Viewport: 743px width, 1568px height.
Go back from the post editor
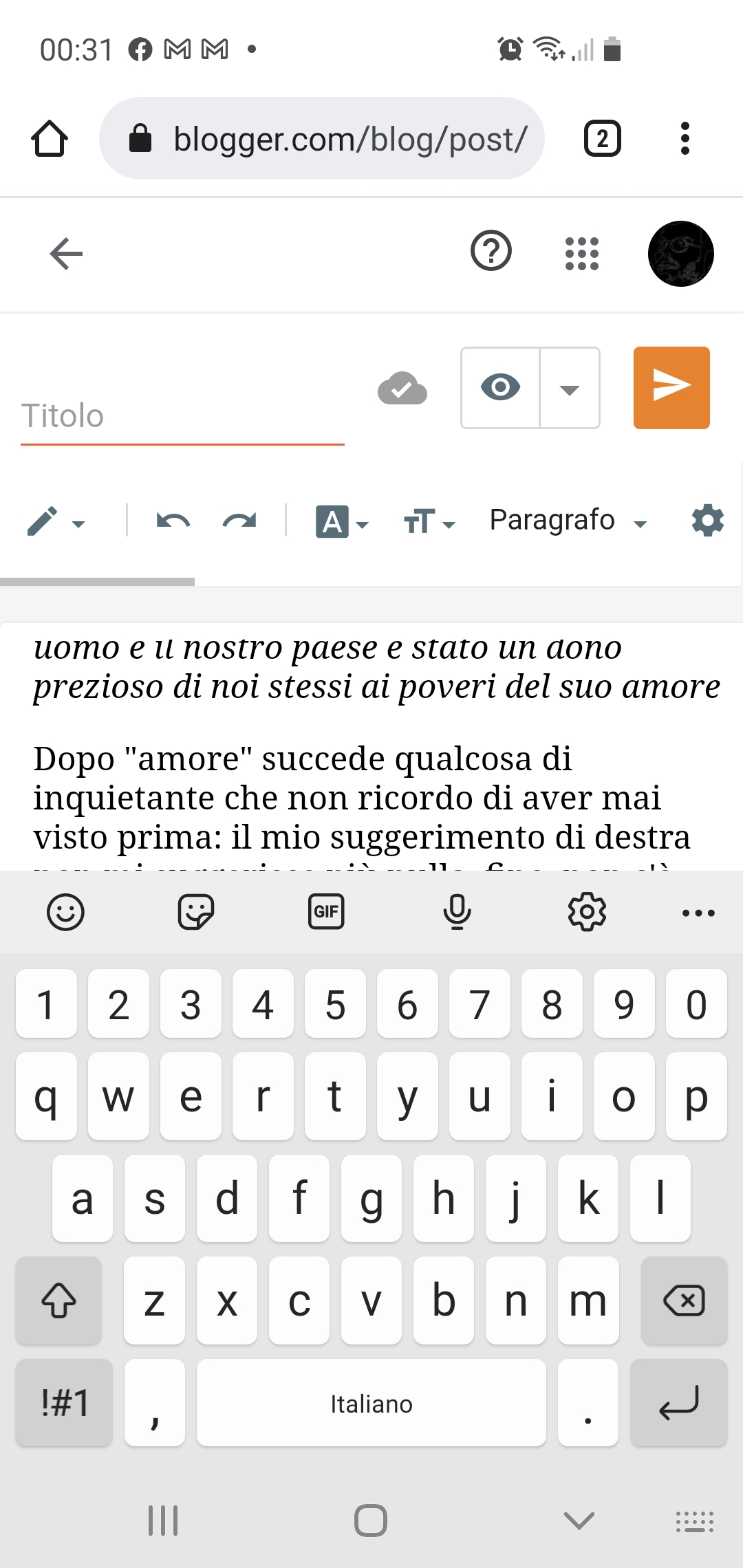click(x=66, y=254)
